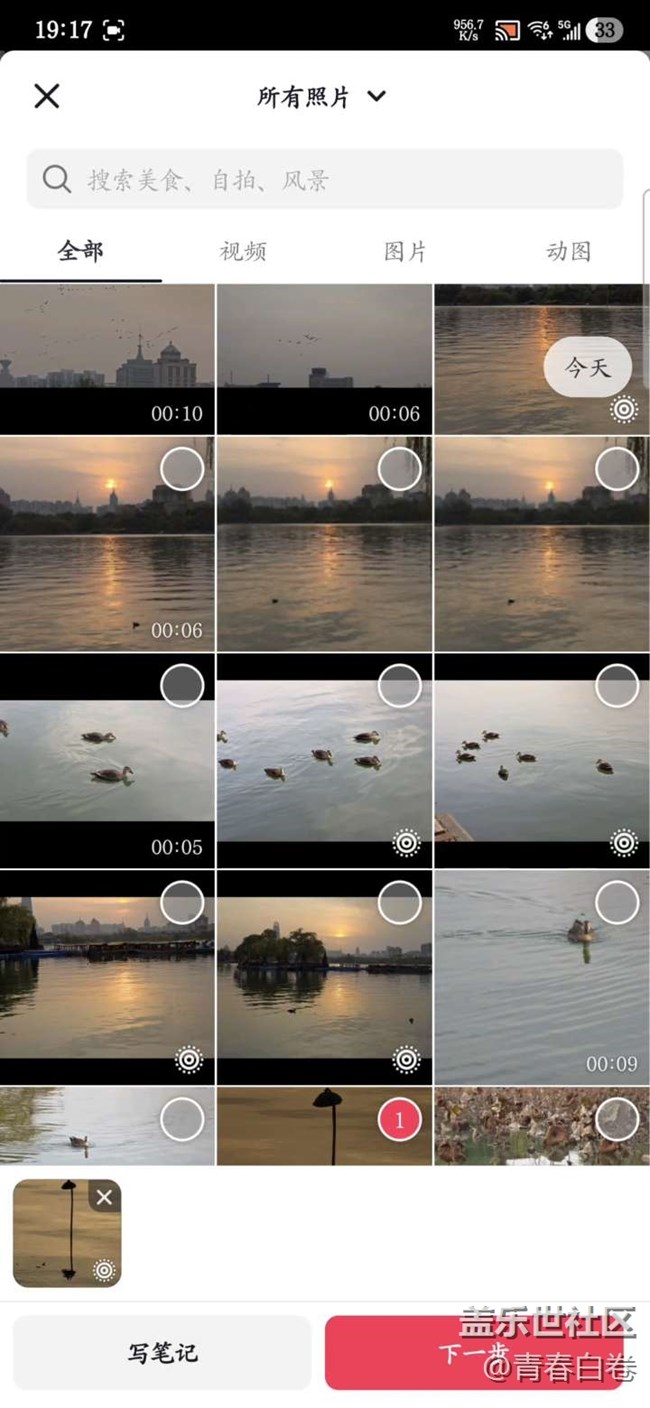Tick the circle on the 00:09 duck video
Image resolution: width=650 pixels, height=1408 pixels.
pyautogui.click(x=616, y=903)
